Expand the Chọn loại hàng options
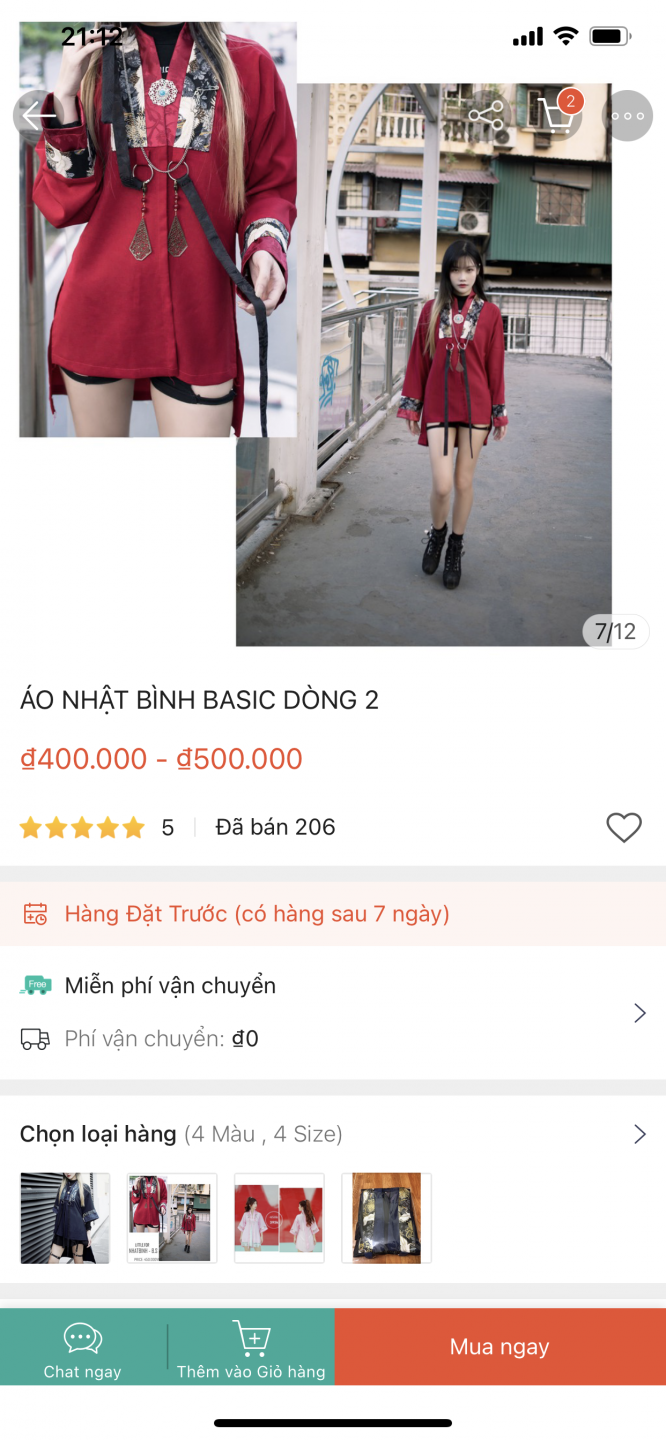 pyautogui.click(x=640, y=1134)
